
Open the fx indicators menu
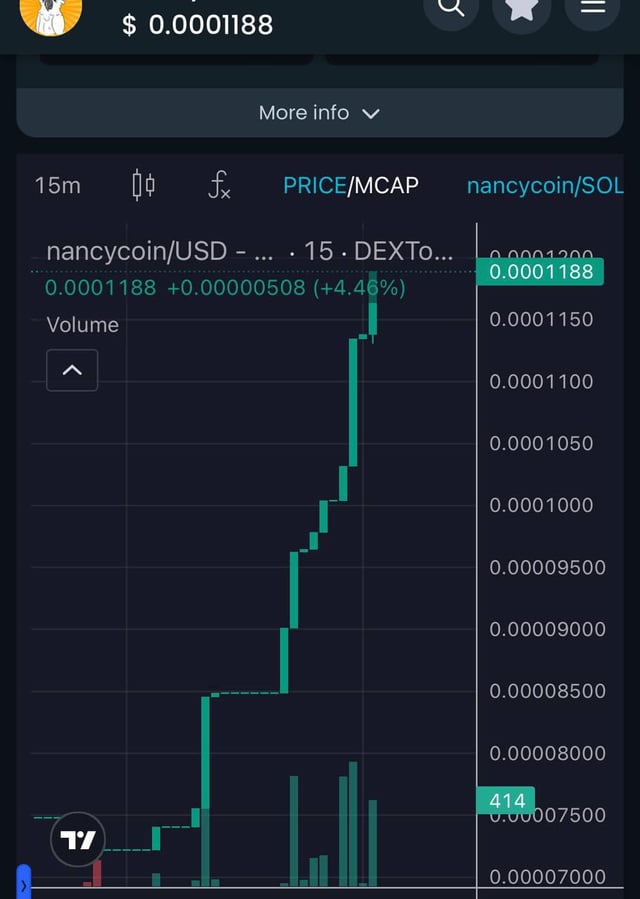tap(219, 185)
